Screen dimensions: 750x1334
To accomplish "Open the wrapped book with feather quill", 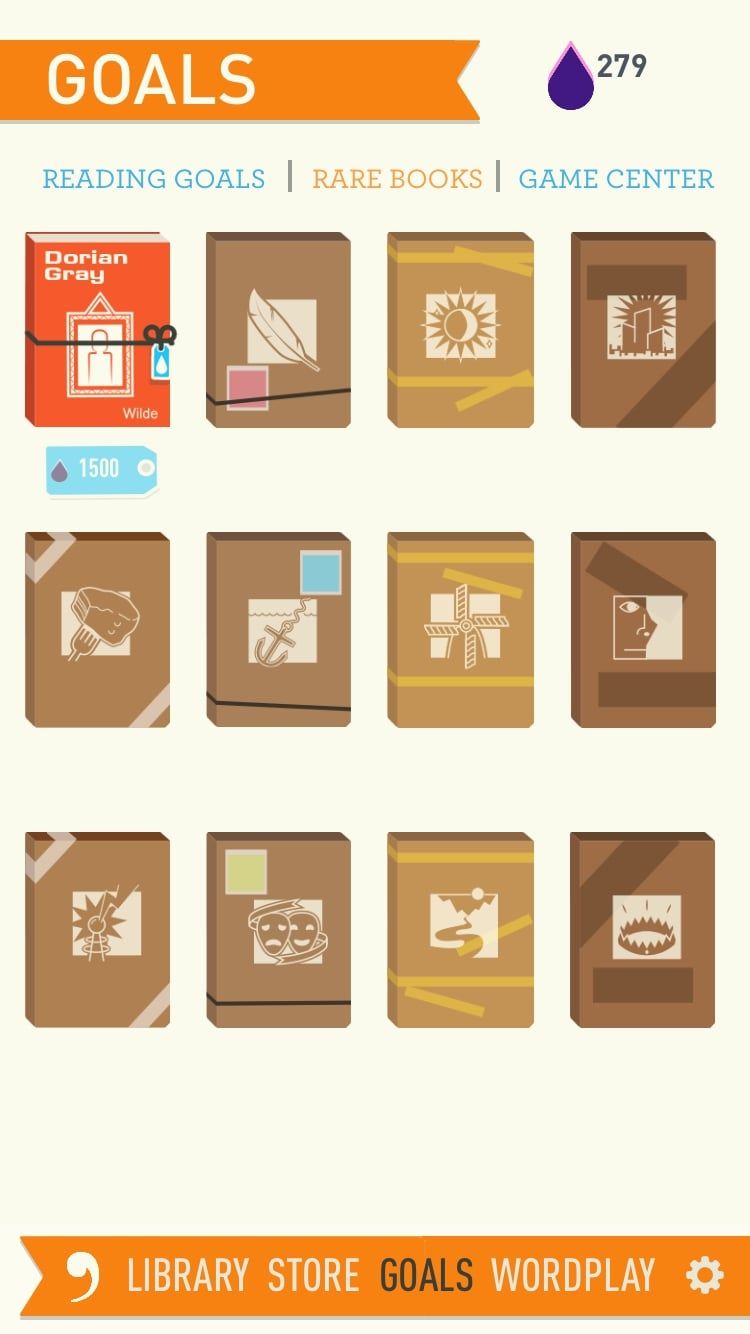I will 279,330.
